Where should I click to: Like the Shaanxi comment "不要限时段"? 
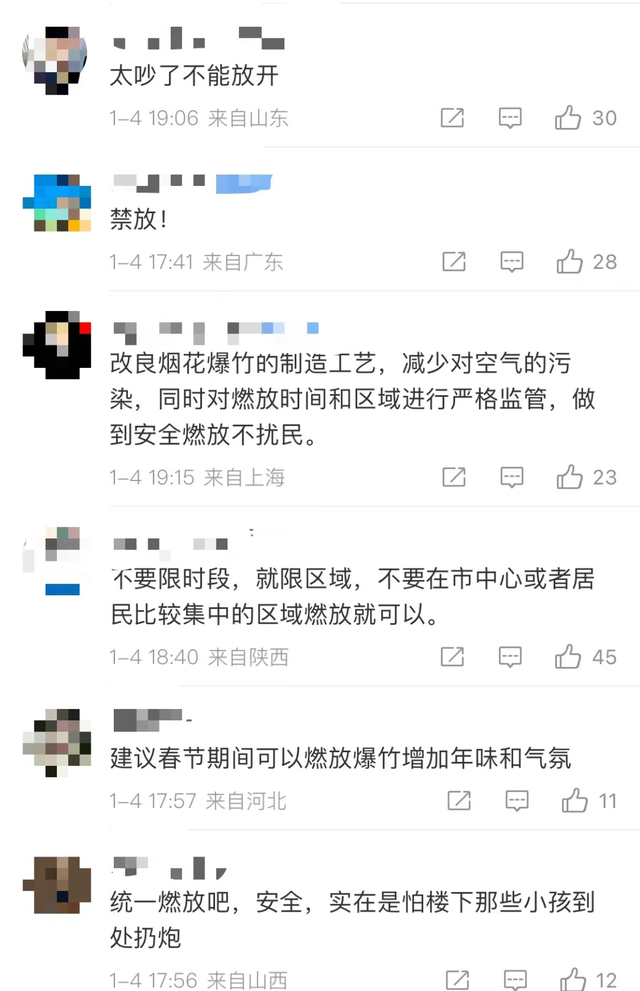pos(569,657)
